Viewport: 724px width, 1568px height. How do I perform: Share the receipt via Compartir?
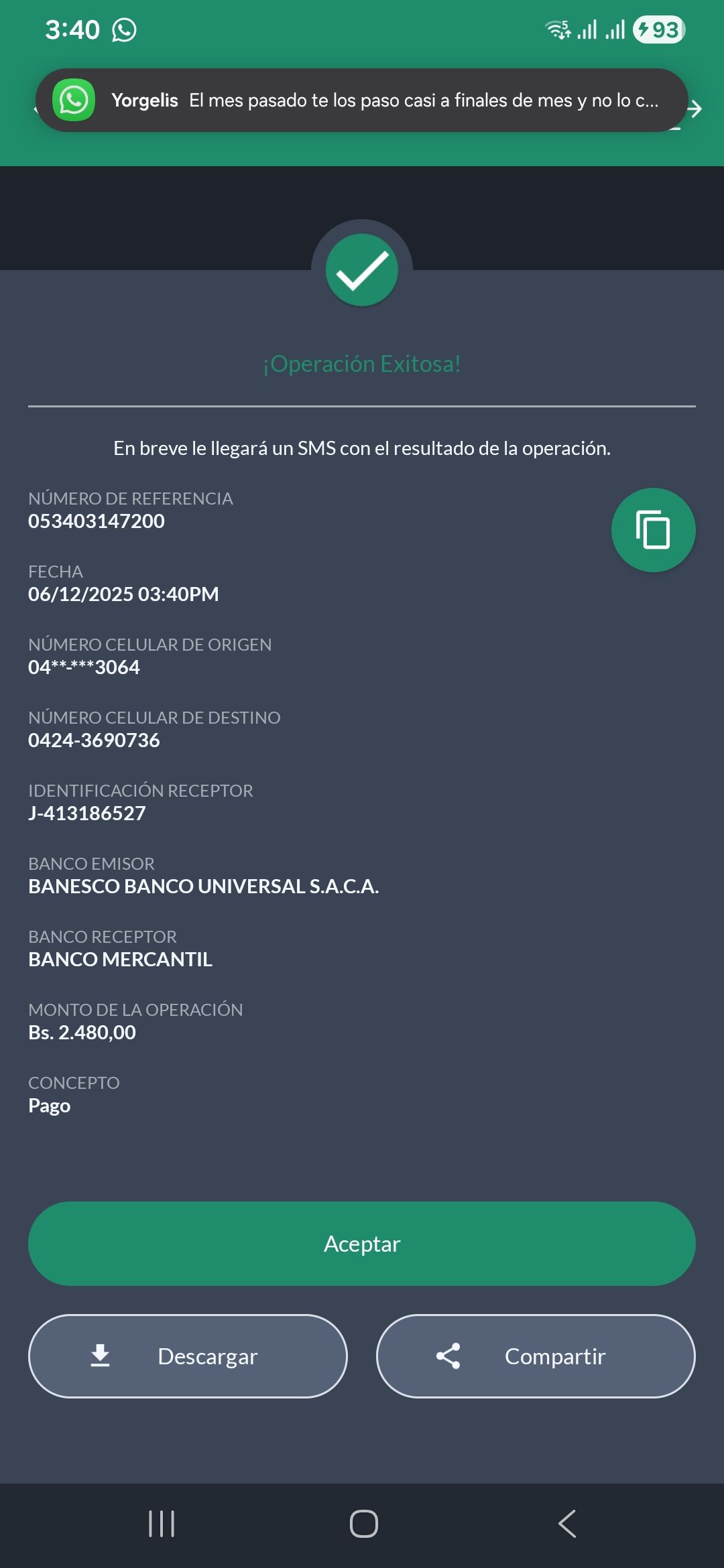pyautogui.click(x=536, y=1356)
